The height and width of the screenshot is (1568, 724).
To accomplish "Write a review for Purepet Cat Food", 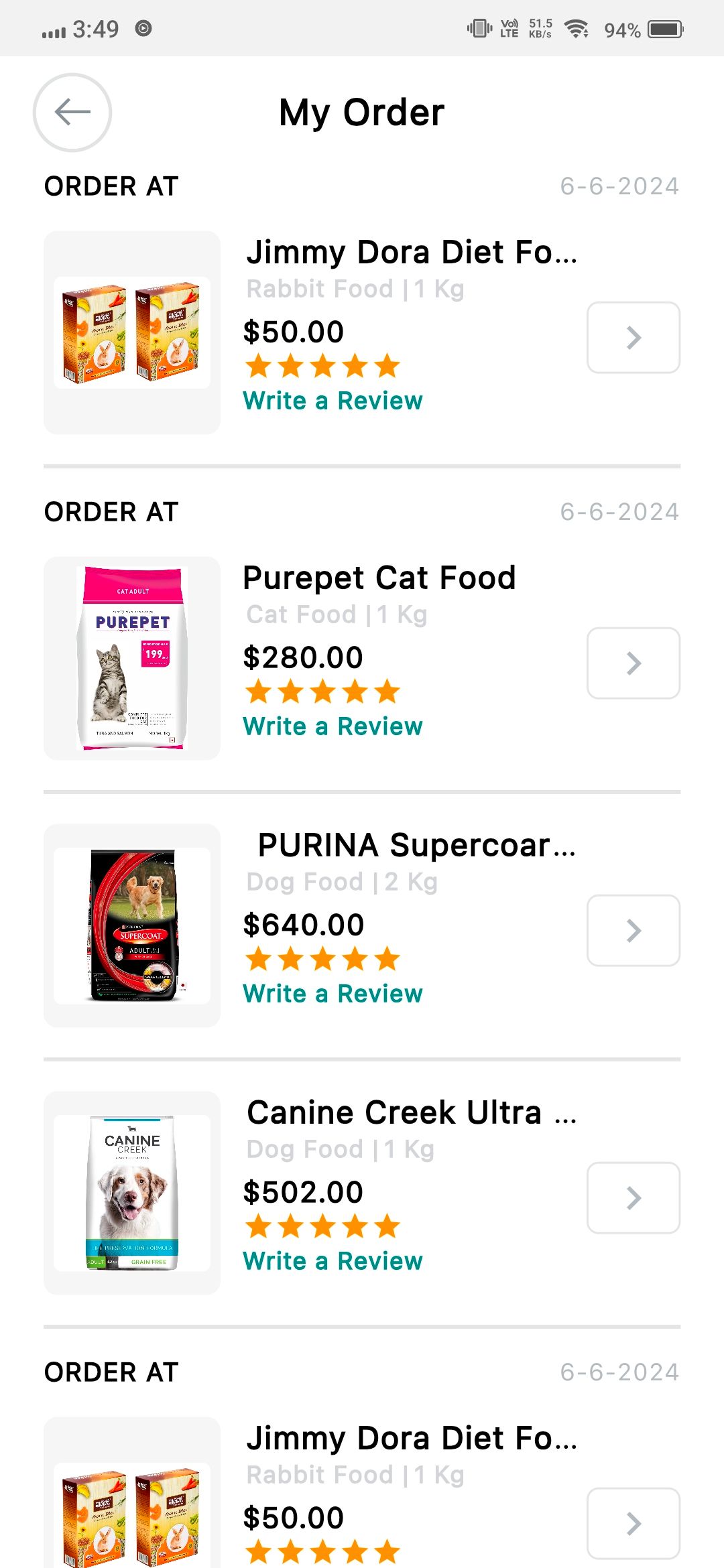I will pos(333,726).
